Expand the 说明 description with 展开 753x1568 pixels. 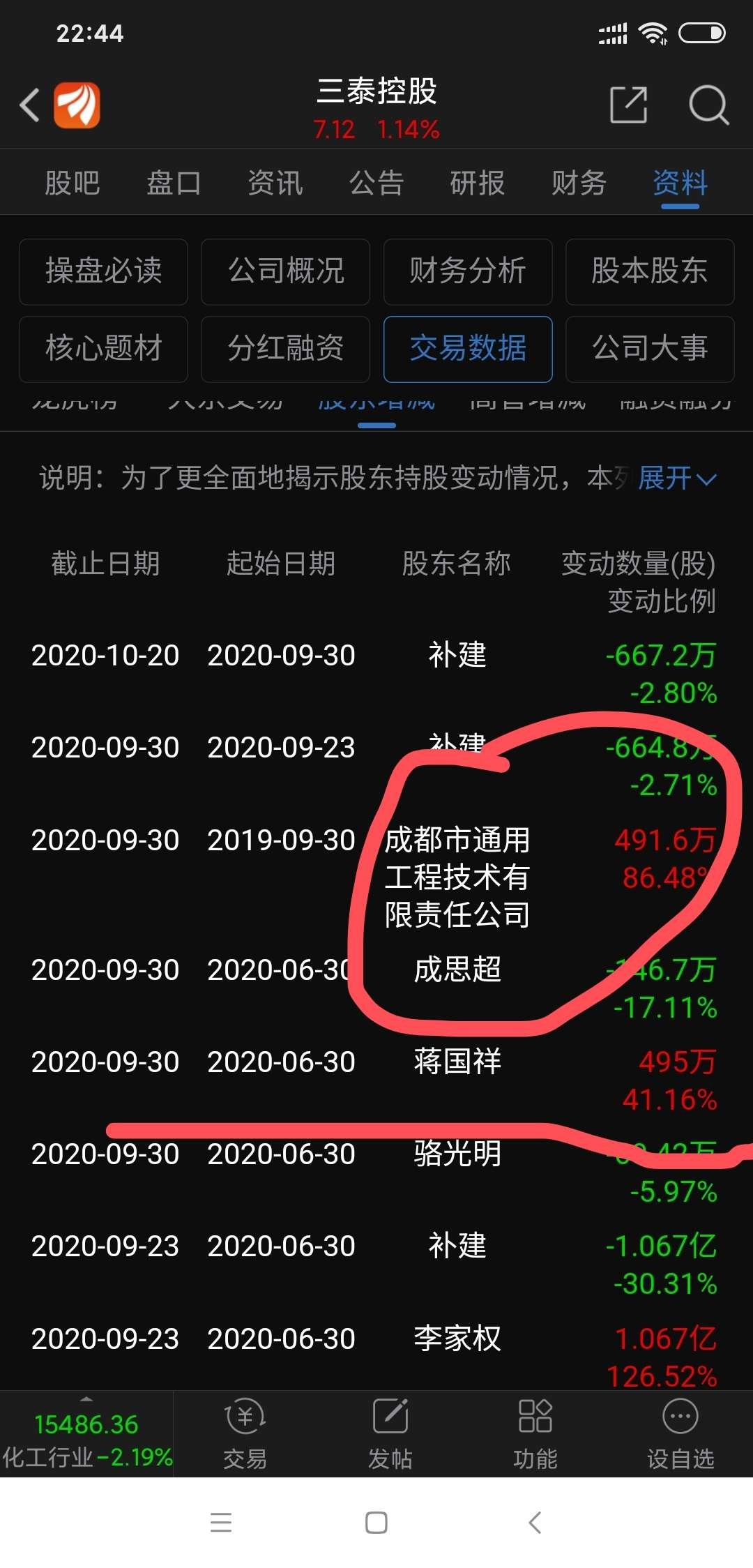point(676,478)
